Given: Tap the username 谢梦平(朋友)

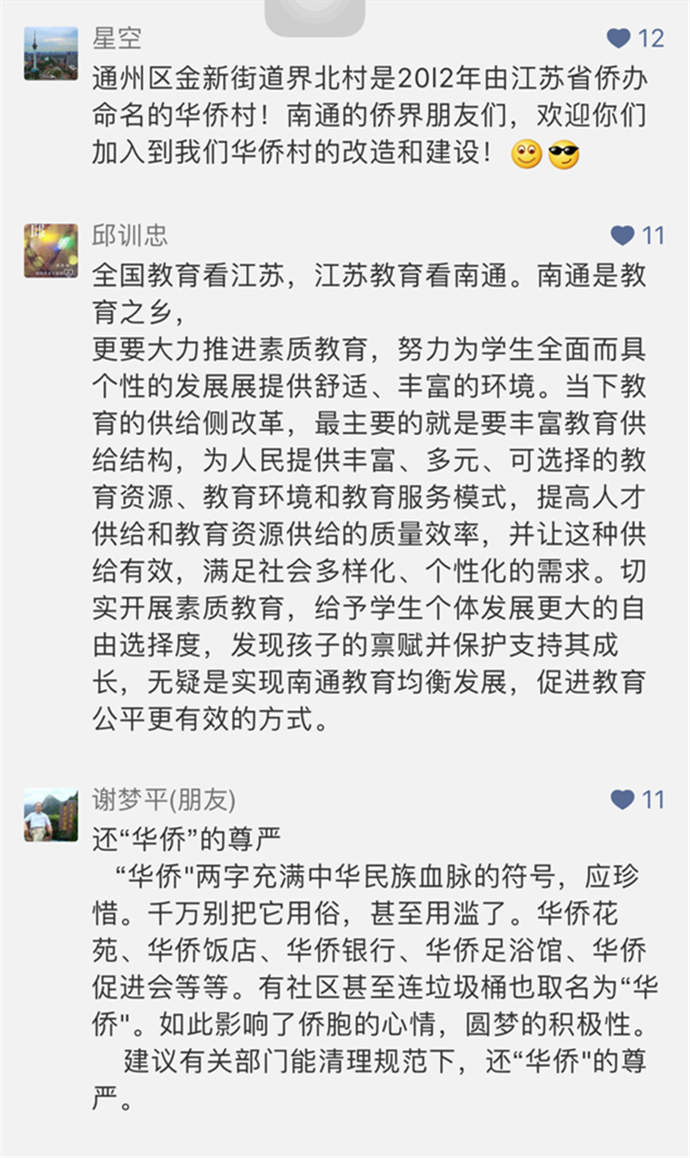Looking at the screenshot, I should 163,800.
